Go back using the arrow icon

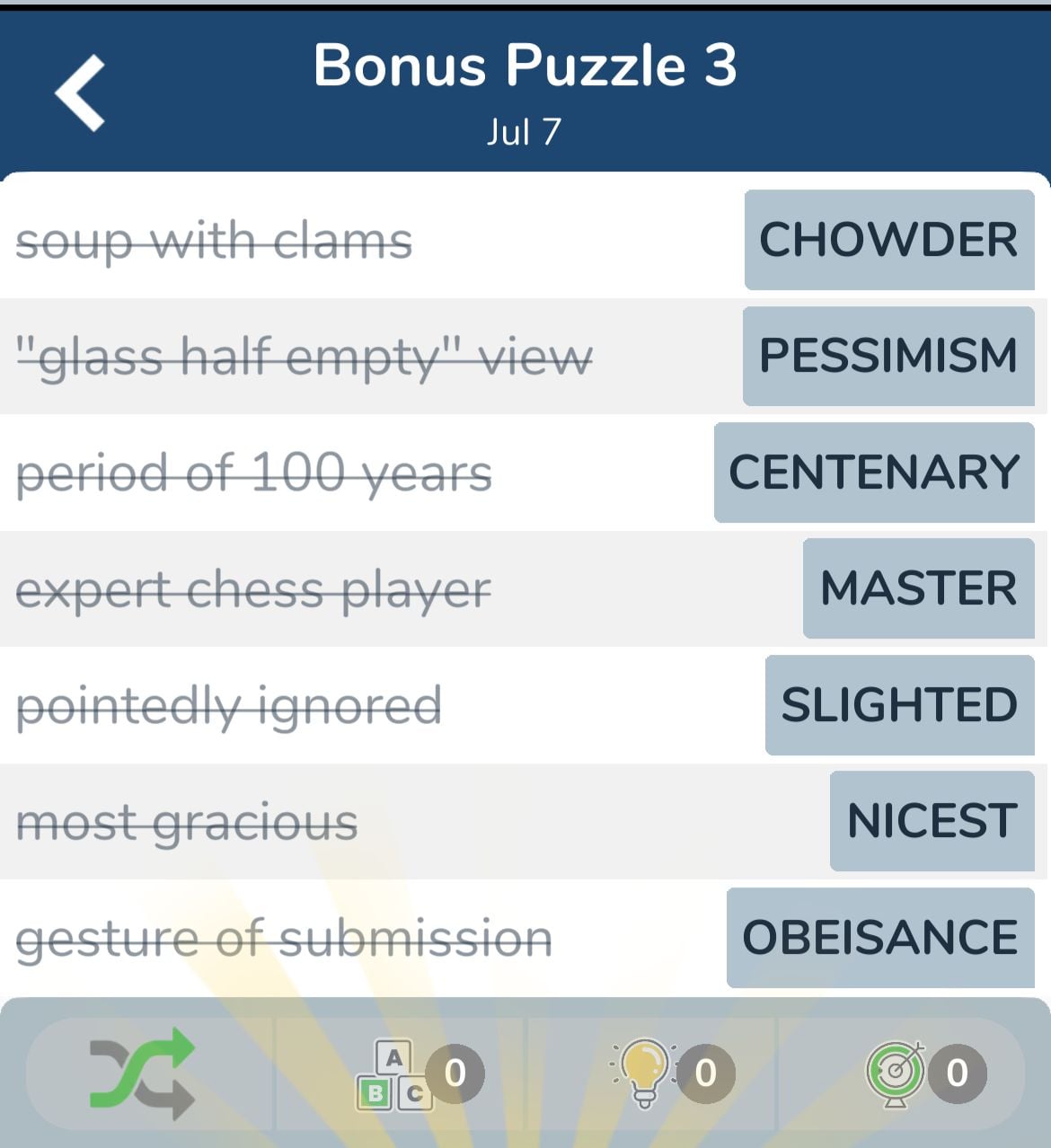click(x=80, y=93)
